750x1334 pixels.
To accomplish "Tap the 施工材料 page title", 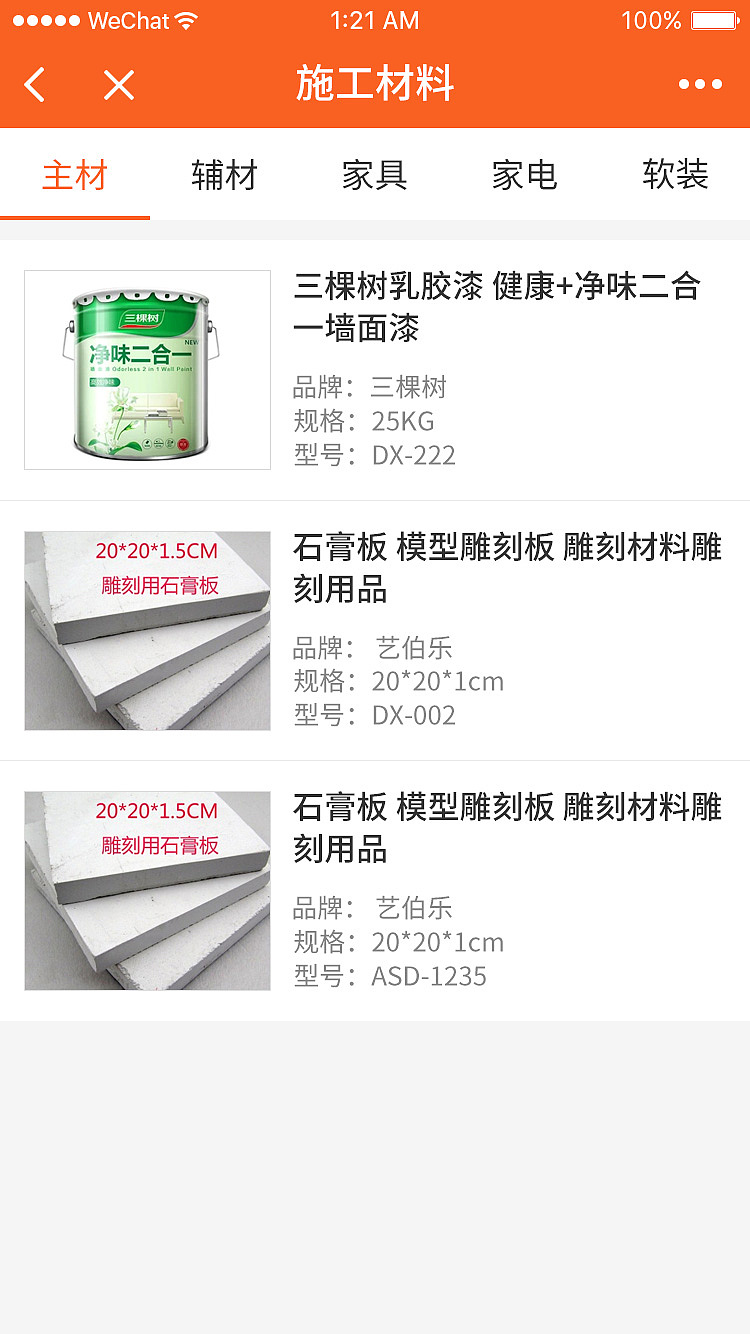I will pyautogui.click(x=374, y=84).
